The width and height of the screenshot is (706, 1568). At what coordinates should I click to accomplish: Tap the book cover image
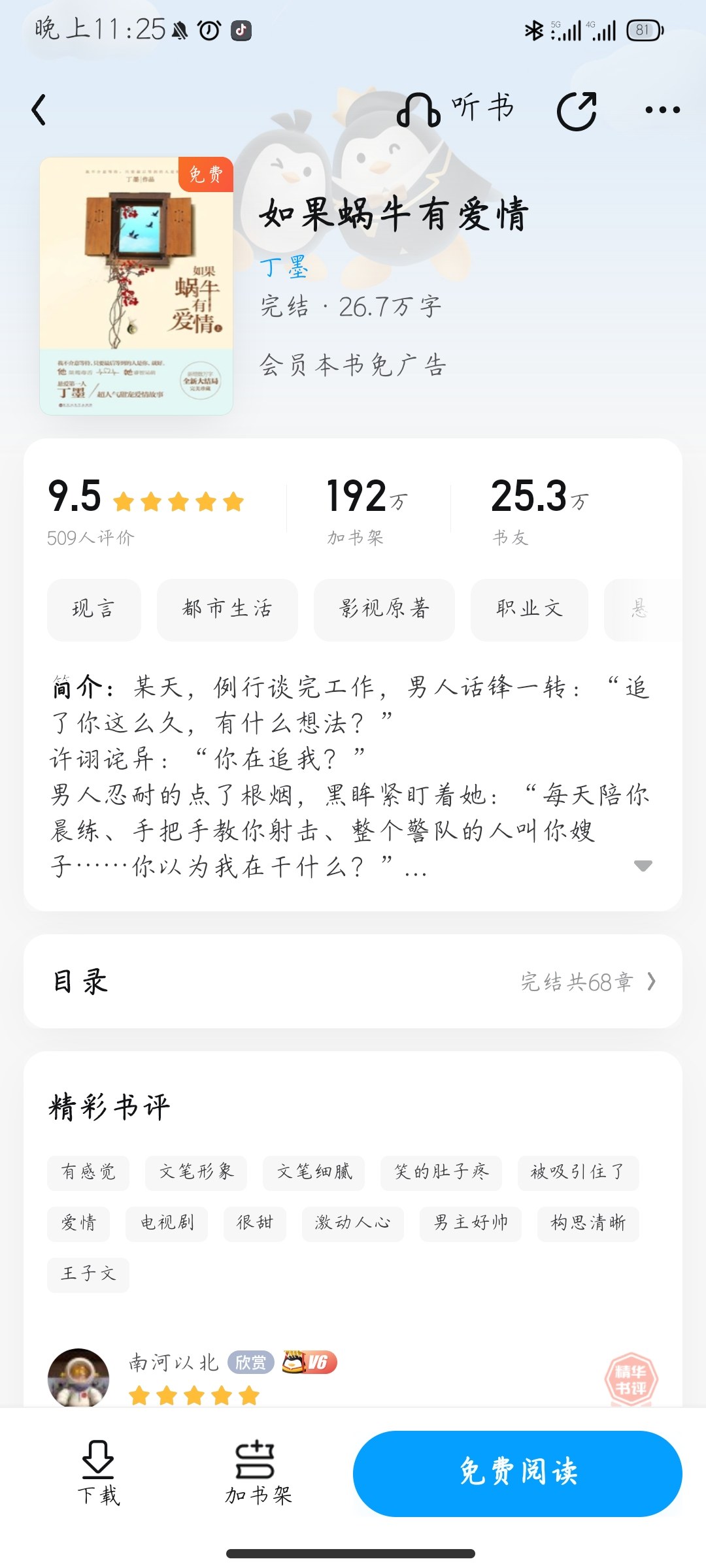(137, 286)
